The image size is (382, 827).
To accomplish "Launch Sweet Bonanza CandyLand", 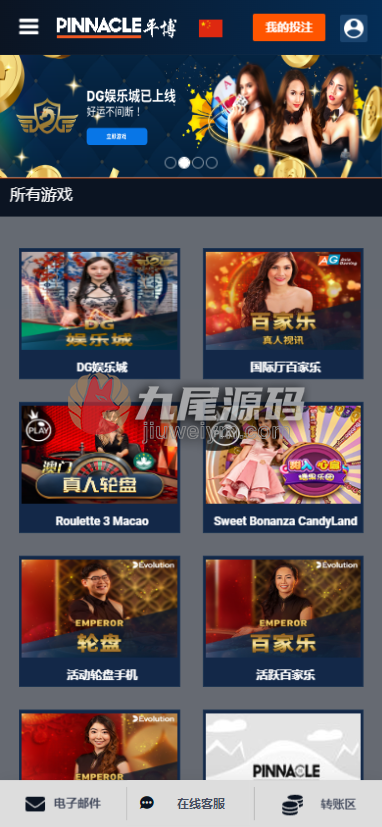I will point(283,468).
